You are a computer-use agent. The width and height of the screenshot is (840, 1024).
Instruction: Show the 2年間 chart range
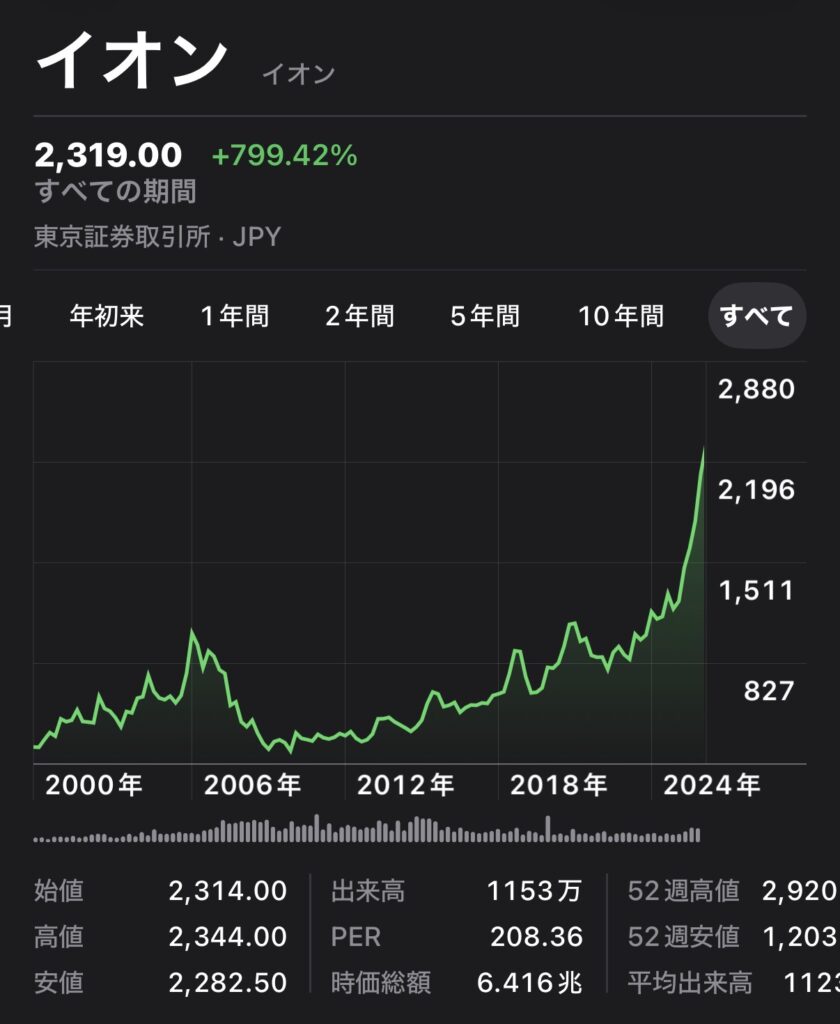[x=360, y=317]
